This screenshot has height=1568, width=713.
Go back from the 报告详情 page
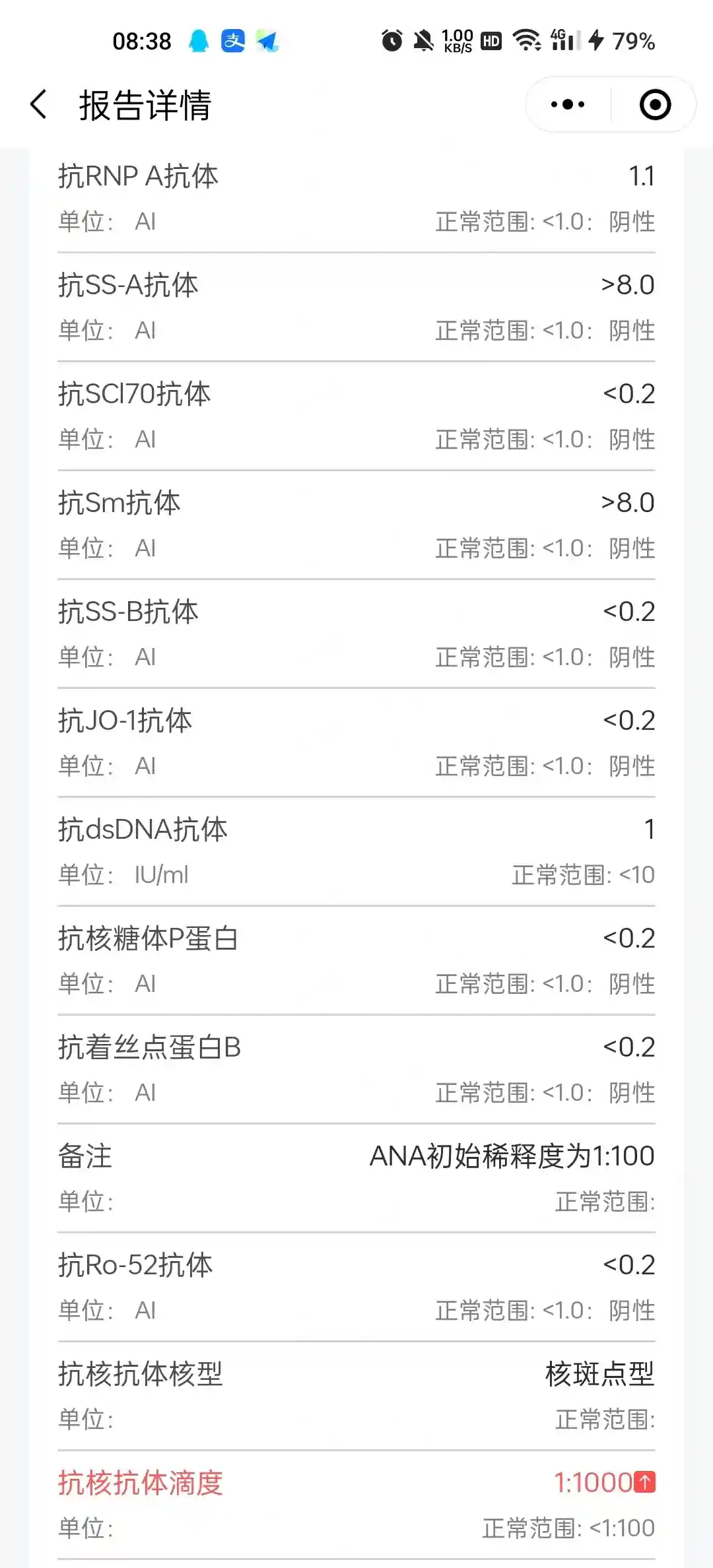coord(39,105)
